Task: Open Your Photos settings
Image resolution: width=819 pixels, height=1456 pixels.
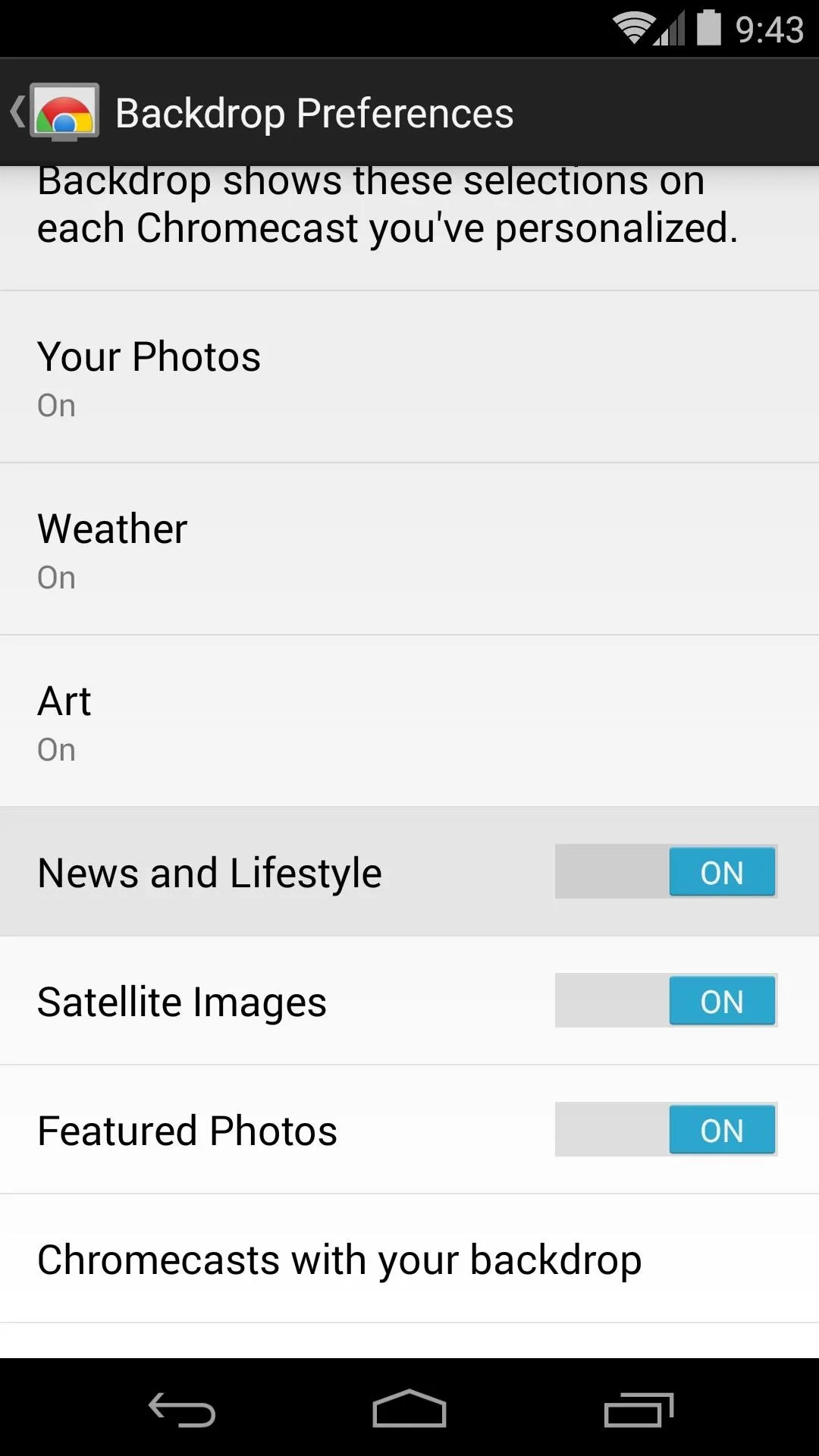Action: click(409, 377)
